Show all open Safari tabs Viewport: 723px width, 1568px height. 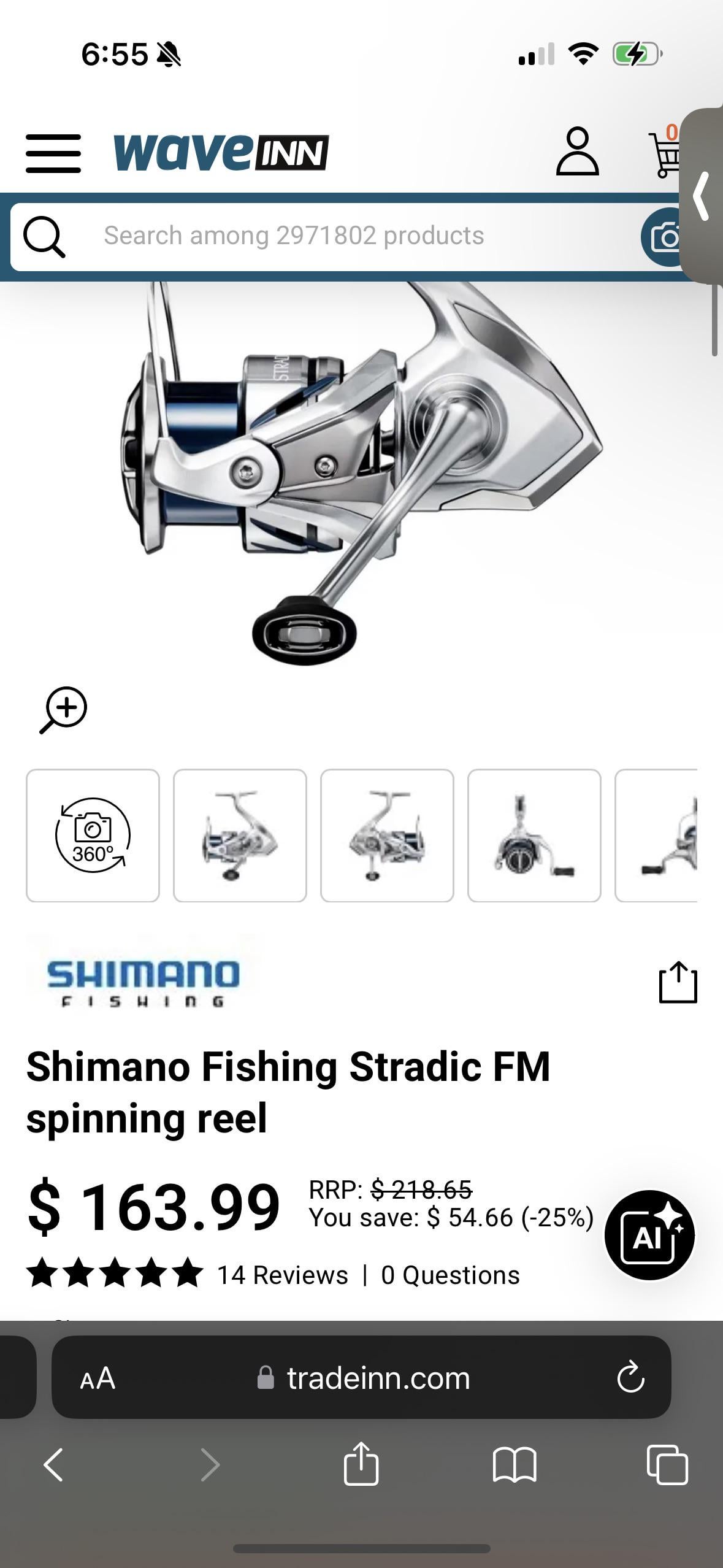tap(667, 1465)
